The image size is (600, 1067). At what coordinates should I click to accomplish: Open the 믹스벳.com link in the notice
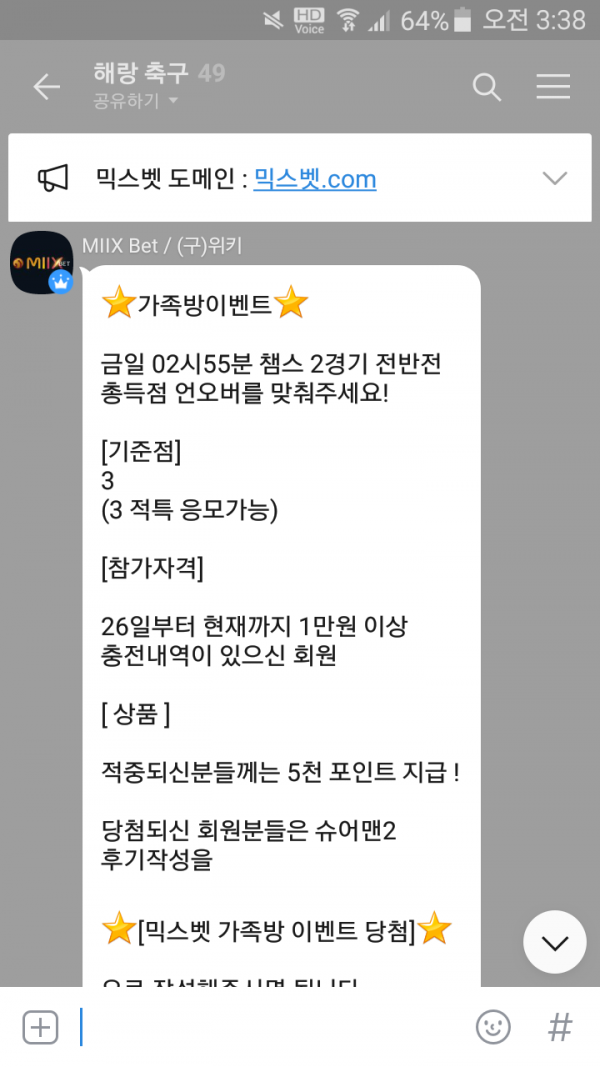pos(315,179)
